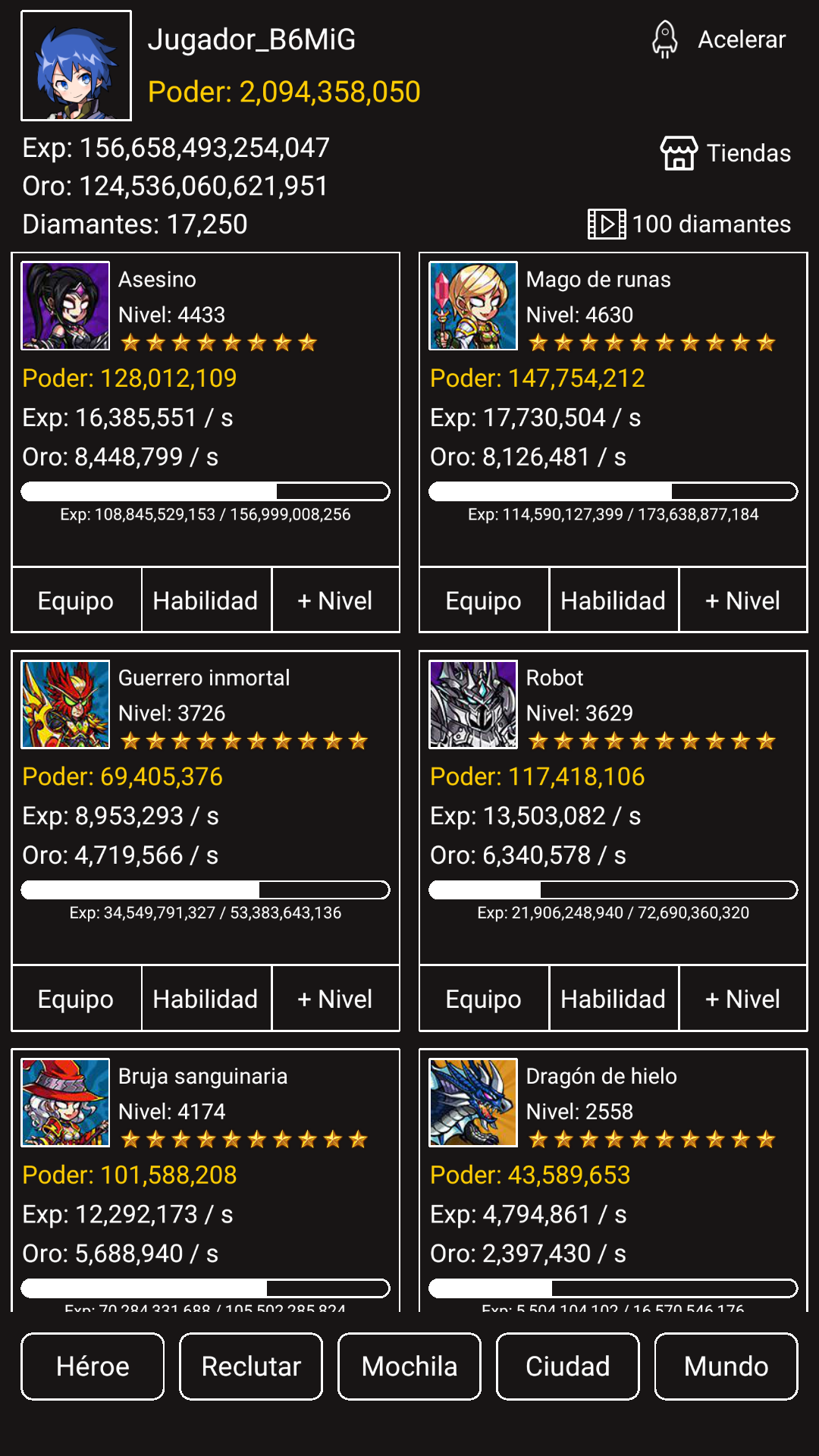View Habilidad of Guerrero inmortal
Image resolution: width=819 pixels, height=1456 pixels.
click(x=206, y=999)
